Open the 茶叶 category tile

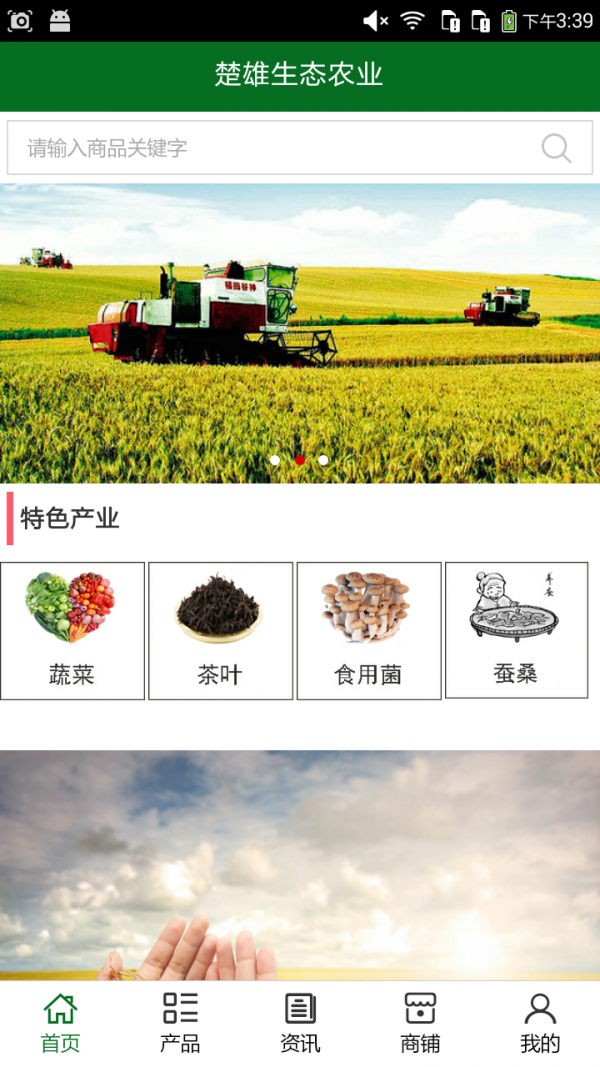pos(220,630)
